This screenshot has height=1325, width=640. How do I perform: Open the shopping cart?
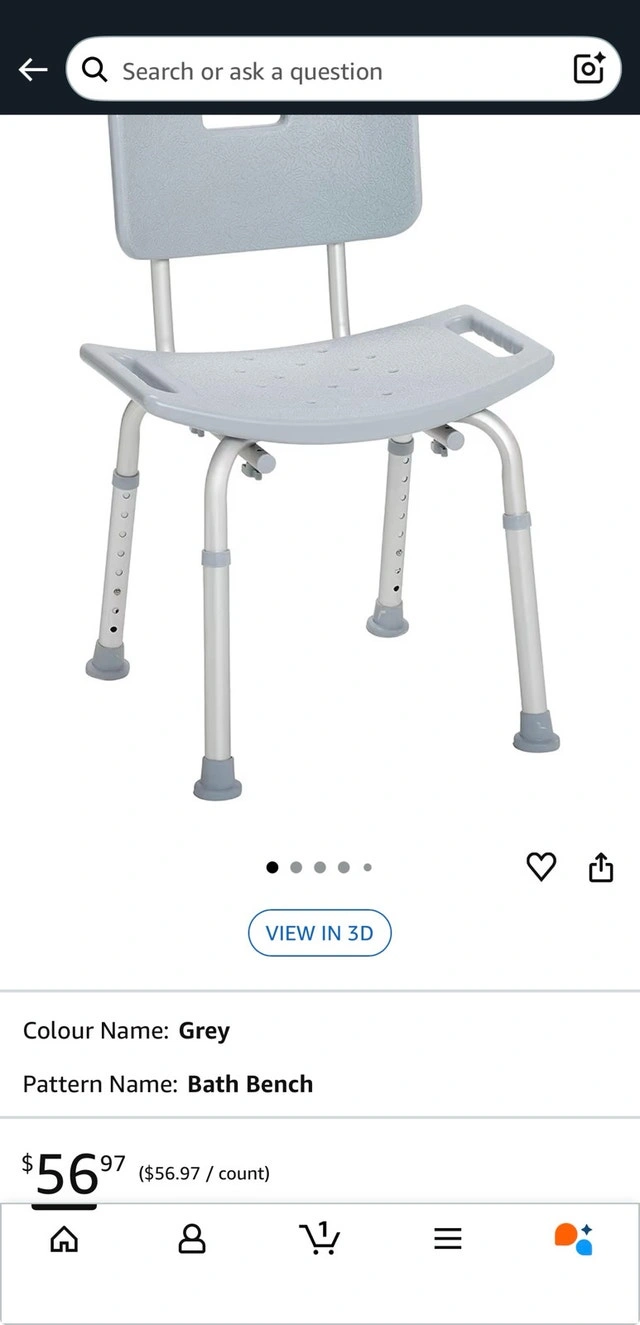click(x=319, y=1238)
